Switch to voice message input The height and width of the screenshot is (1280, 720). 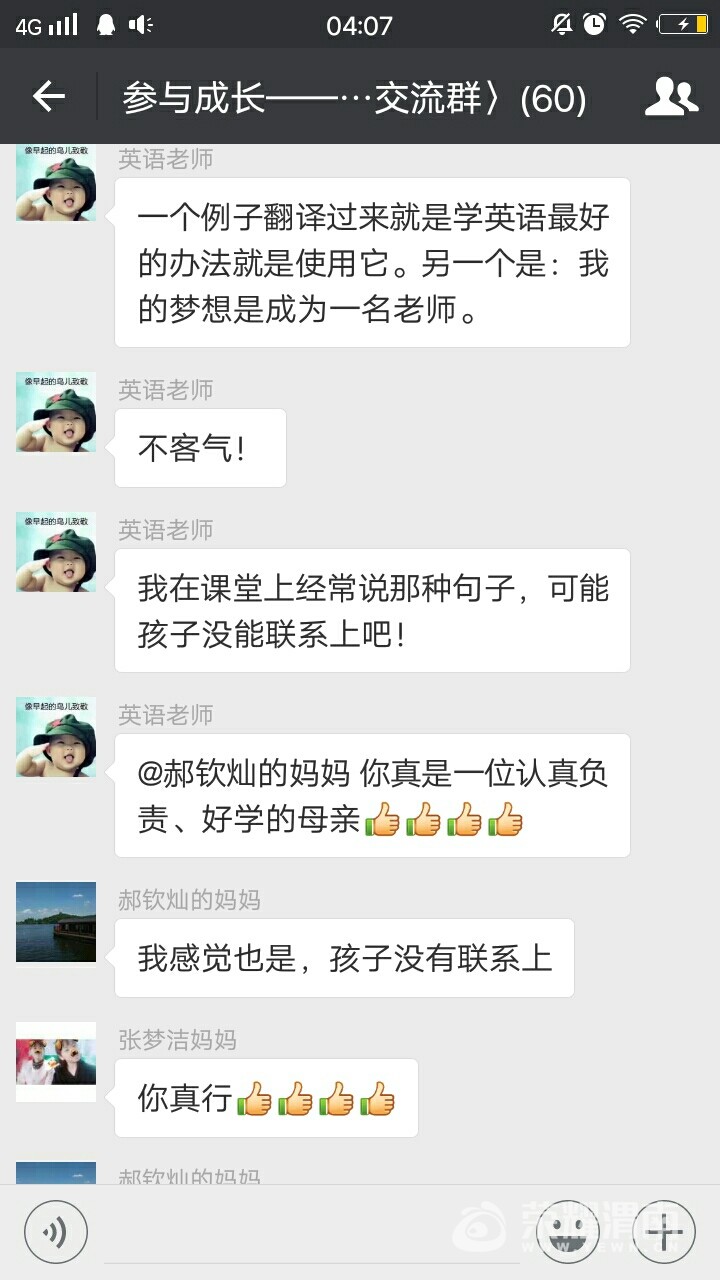[x=56, y=1232]
